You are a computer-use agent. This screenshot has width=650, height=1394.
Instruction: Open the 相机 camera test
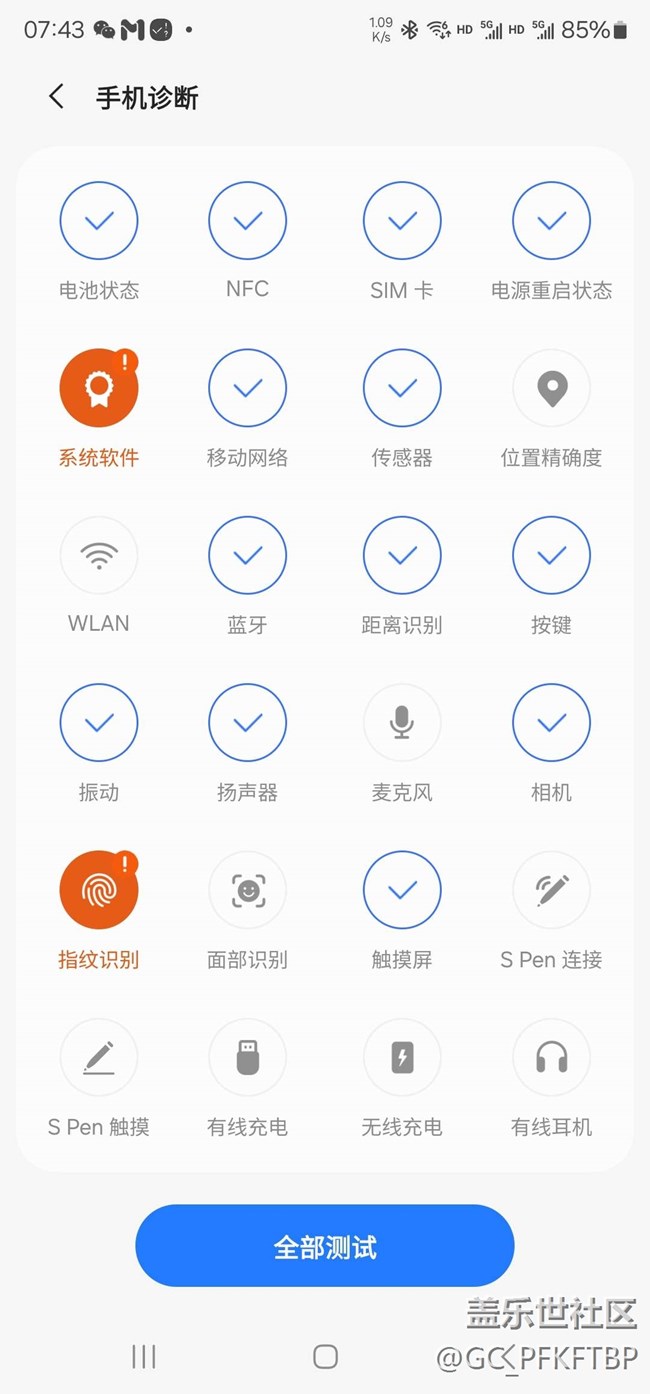click(x=551, y=722)
